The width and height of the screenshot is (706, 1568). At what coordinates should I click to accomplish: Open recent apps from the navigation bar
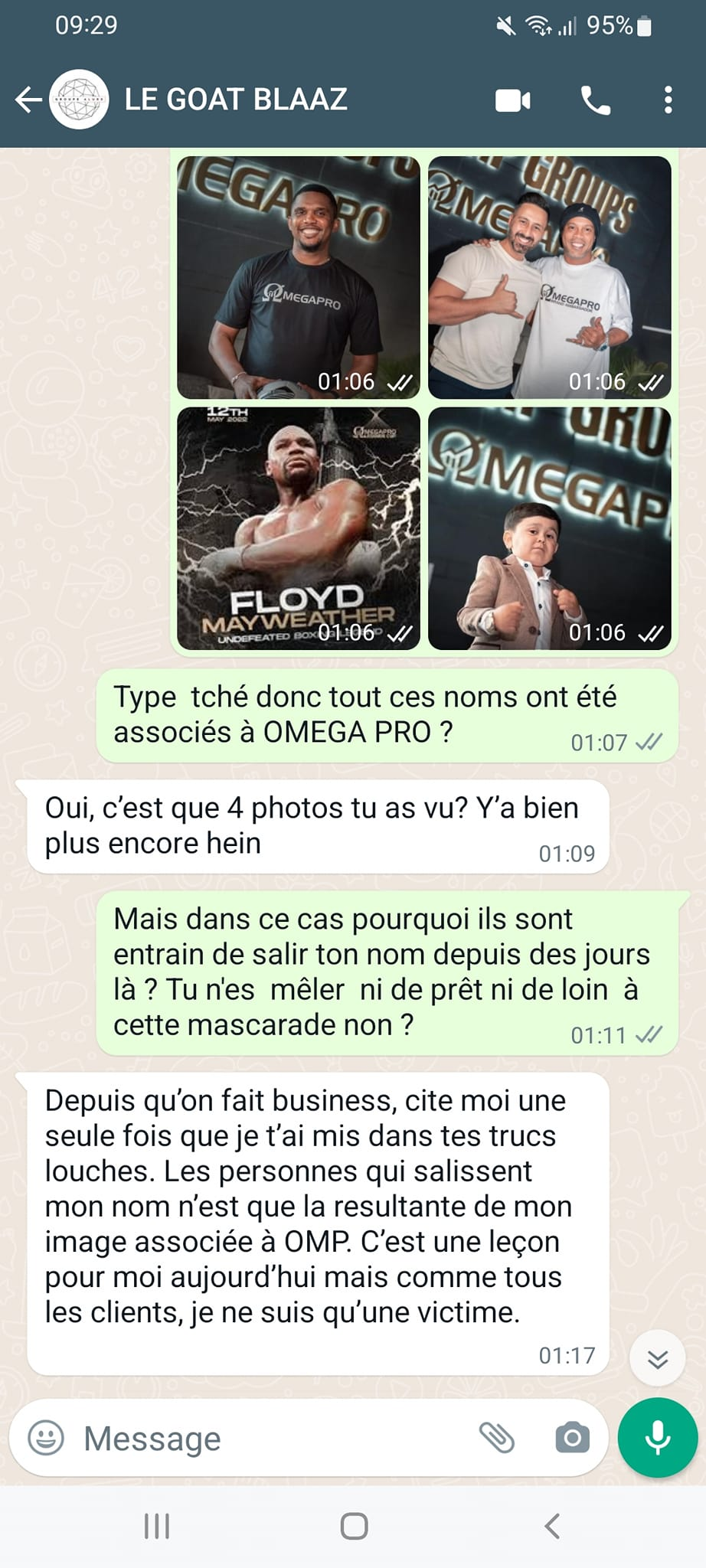[x=157, y=1526]
